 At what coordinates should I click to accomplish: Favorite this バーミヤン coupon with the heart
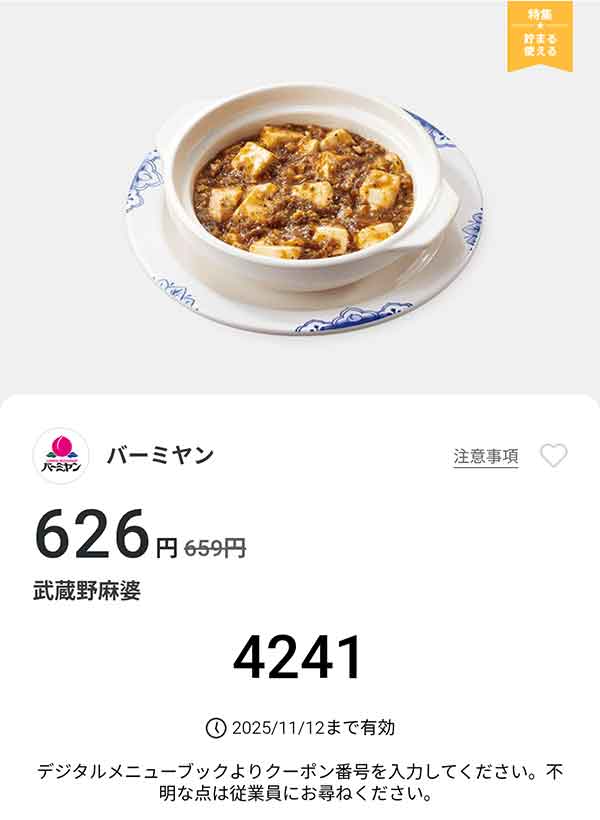(x=553, y=456)
